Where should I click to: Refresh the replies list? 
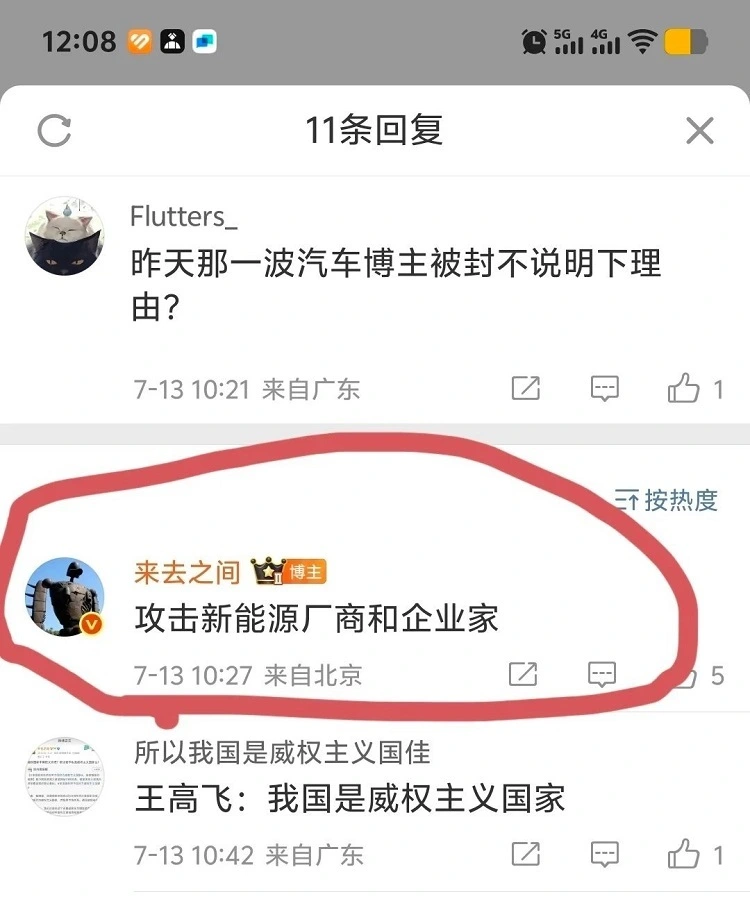54,131
